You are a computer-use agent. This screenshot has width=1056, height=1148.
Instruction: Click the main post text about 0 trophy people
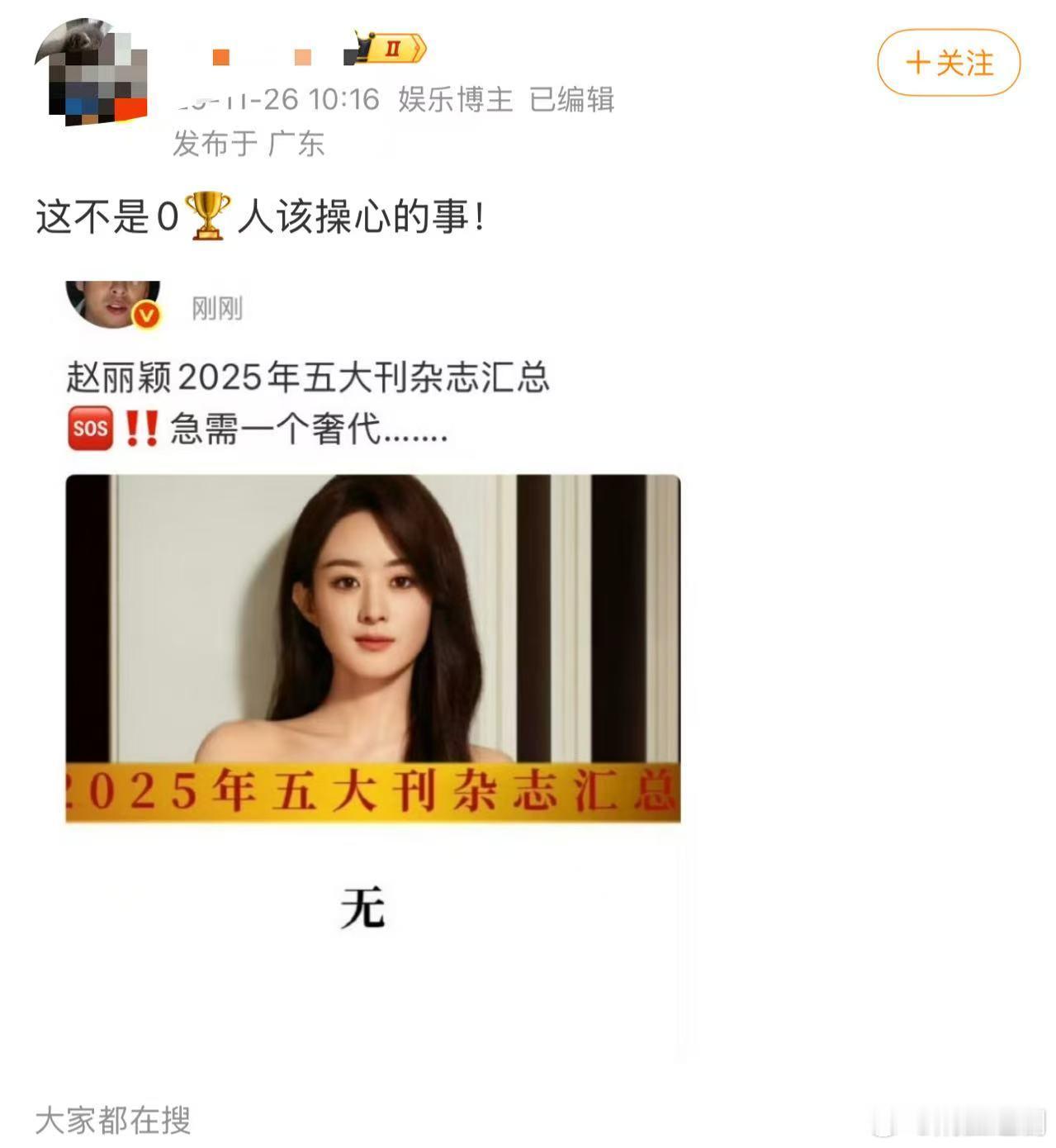point(256,216)
